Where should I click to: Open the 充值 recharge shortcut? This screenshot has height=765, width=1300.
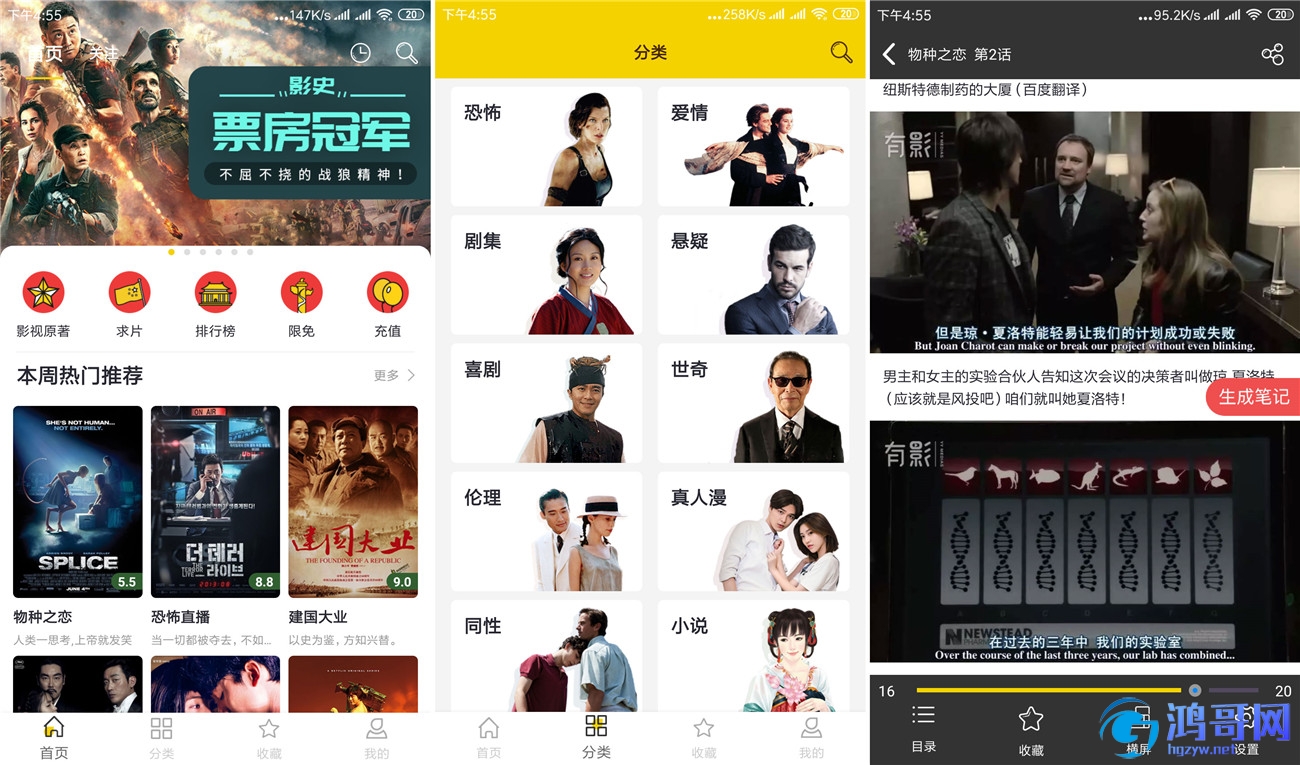point(387,303)
